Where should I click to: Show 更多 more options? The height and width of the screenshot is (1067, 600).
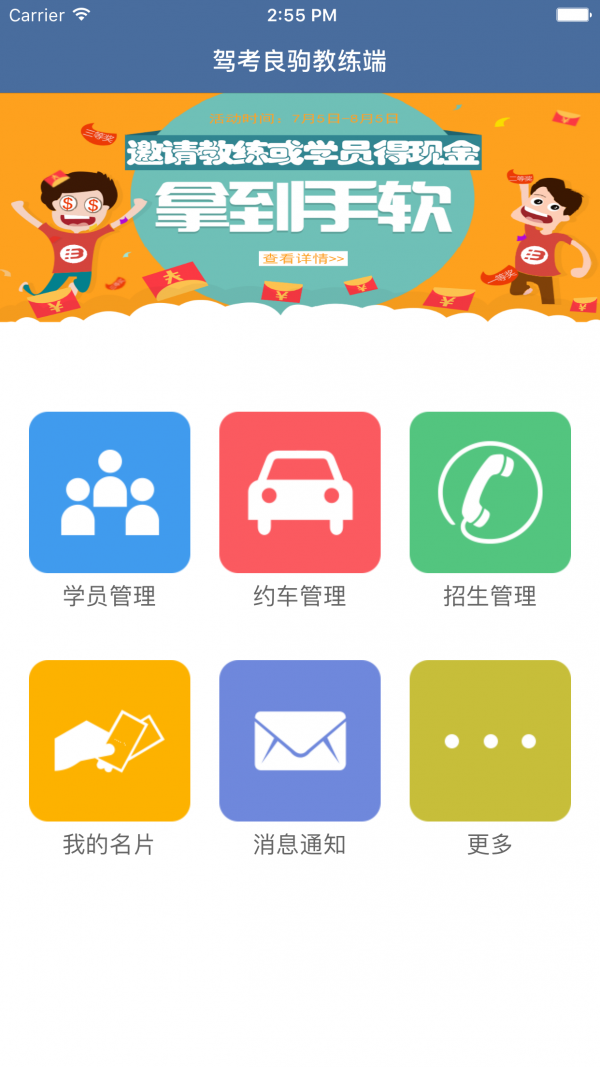pyautogui.click(x=490, y=740)
